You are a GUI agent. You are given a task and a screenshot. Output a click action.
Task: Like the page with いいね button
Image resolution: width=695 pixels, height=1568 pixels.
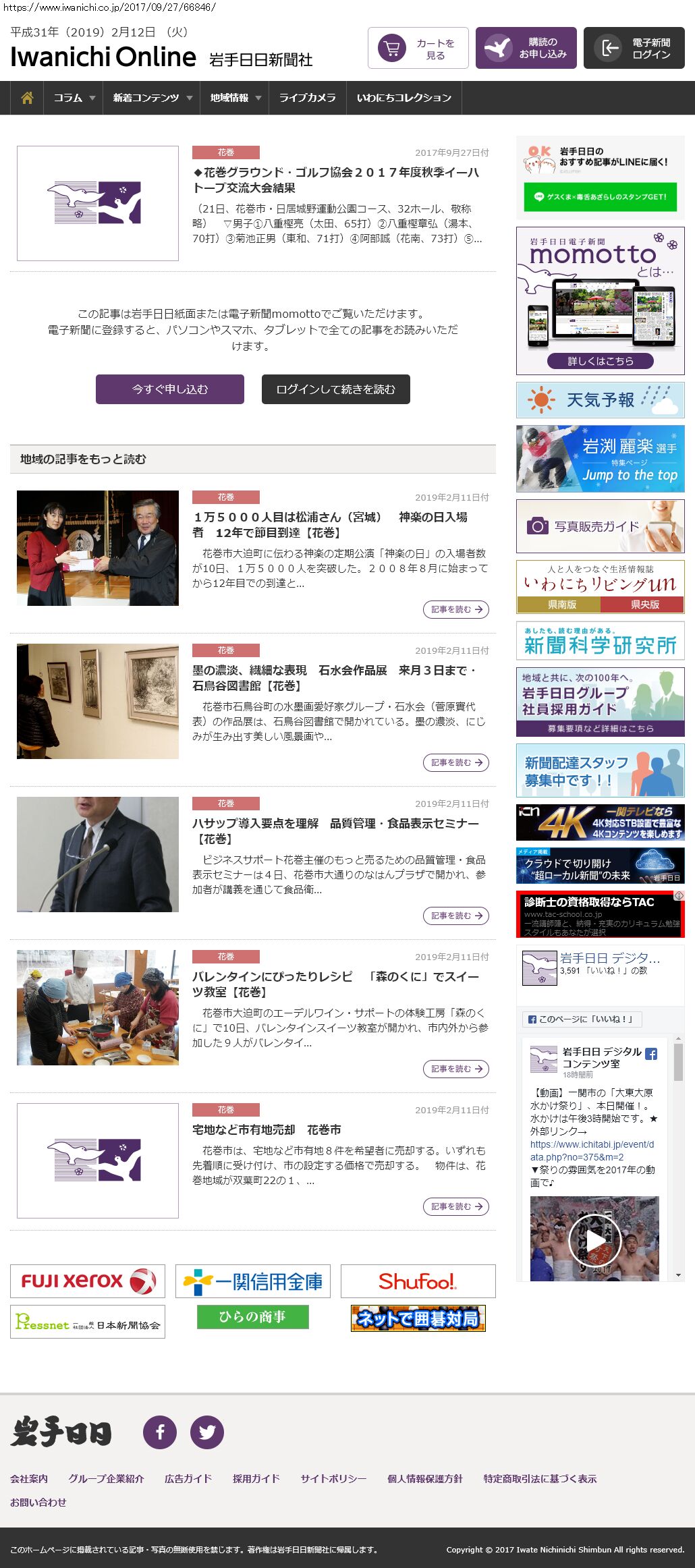(x=582, y=1019)
